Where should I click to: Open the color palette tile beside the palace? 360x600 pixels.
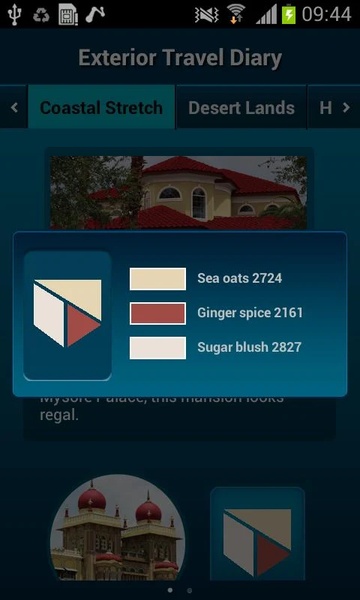[257, 533]
